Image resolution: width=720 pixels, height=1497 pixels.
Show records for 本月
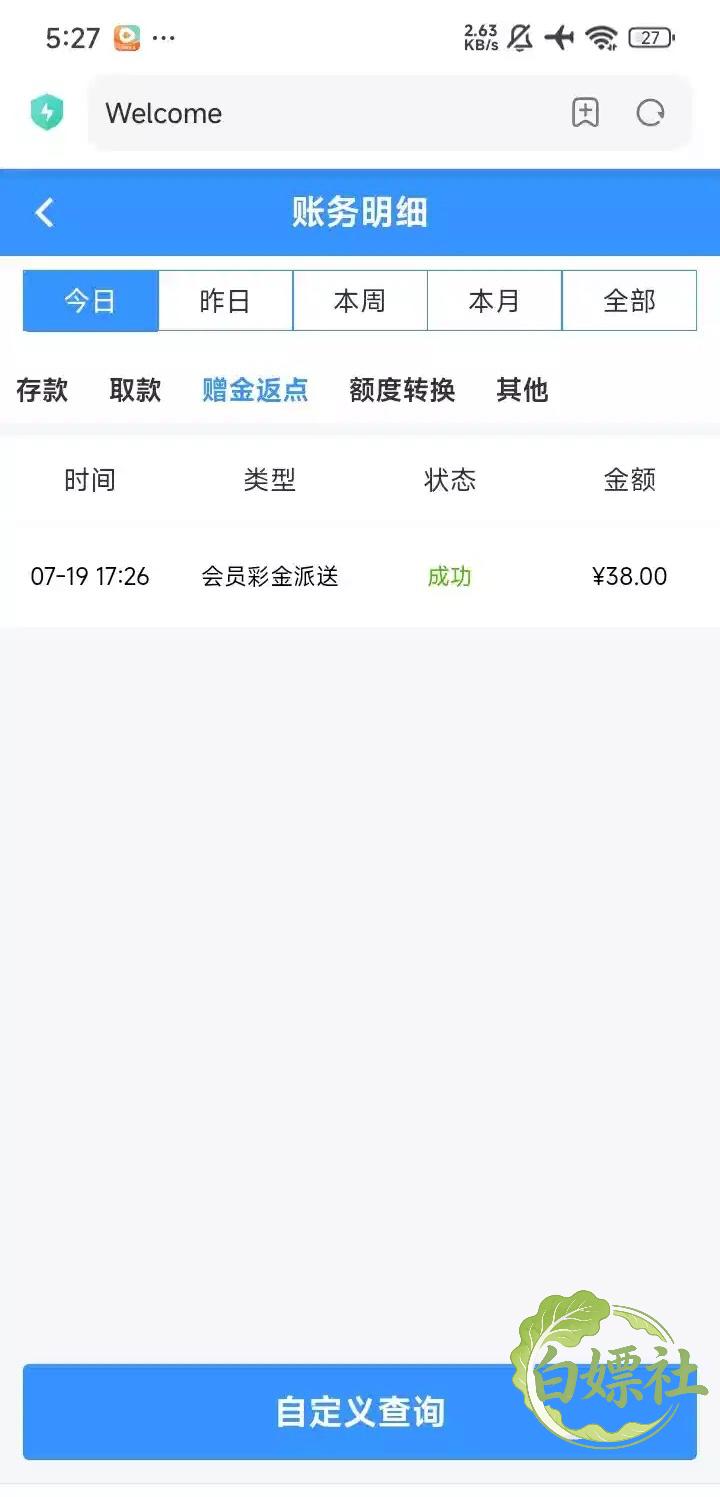(495, 301)
